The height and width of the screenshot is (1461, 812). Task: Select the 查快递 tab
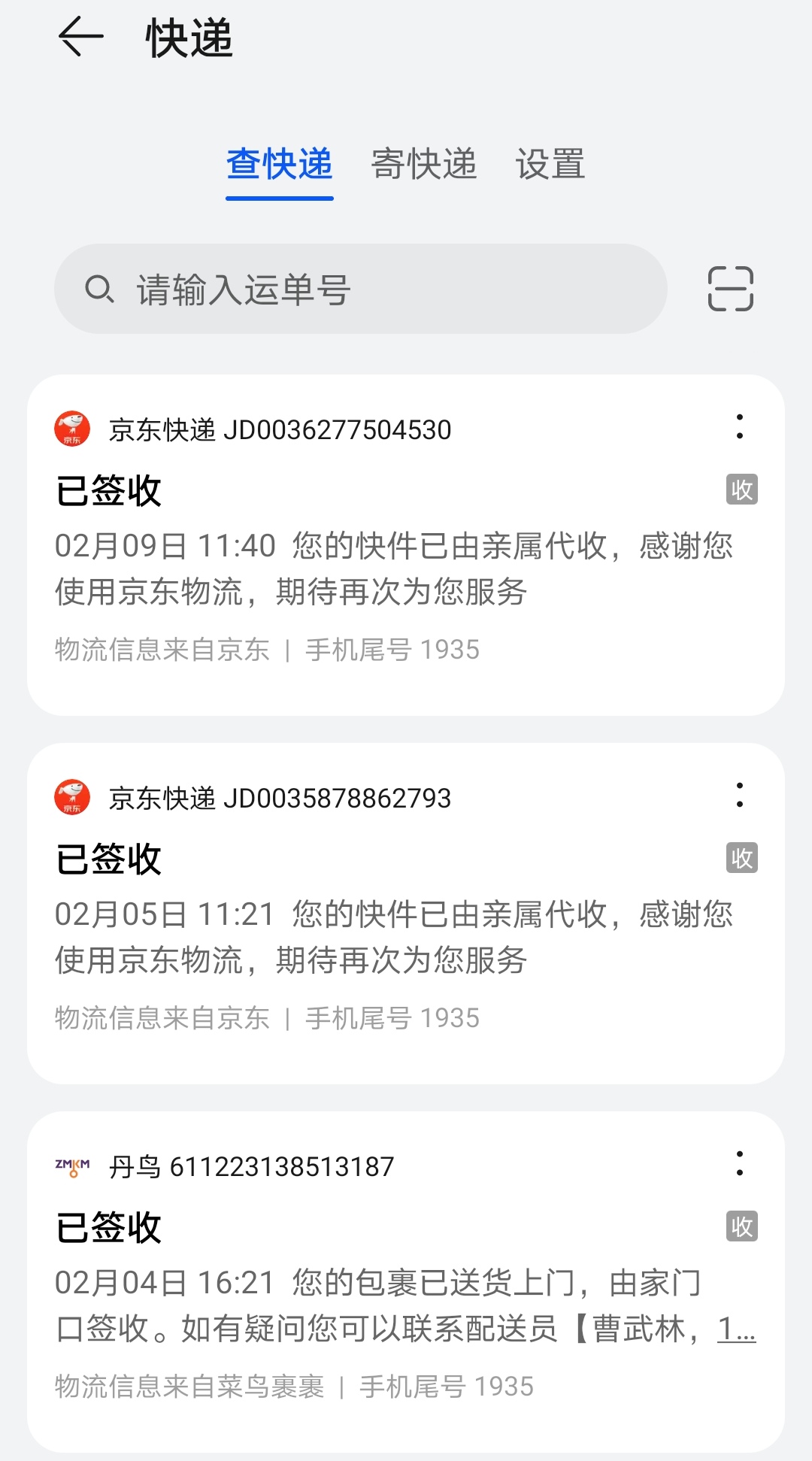click(x=279, y=164)
